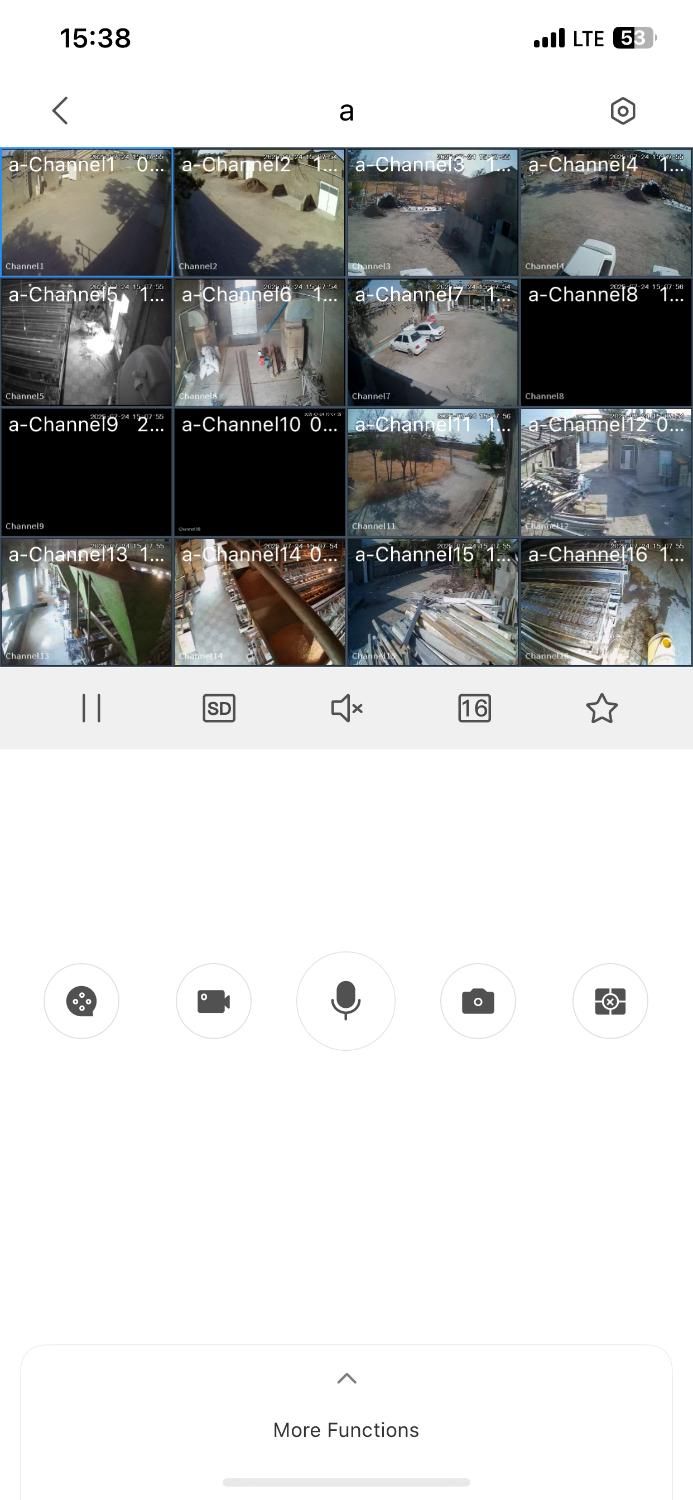Open device settings hexagon icon
Image resolution: width=693 pixels, height=1500 pixels.
pyautogui.click(x=622, y=110)
